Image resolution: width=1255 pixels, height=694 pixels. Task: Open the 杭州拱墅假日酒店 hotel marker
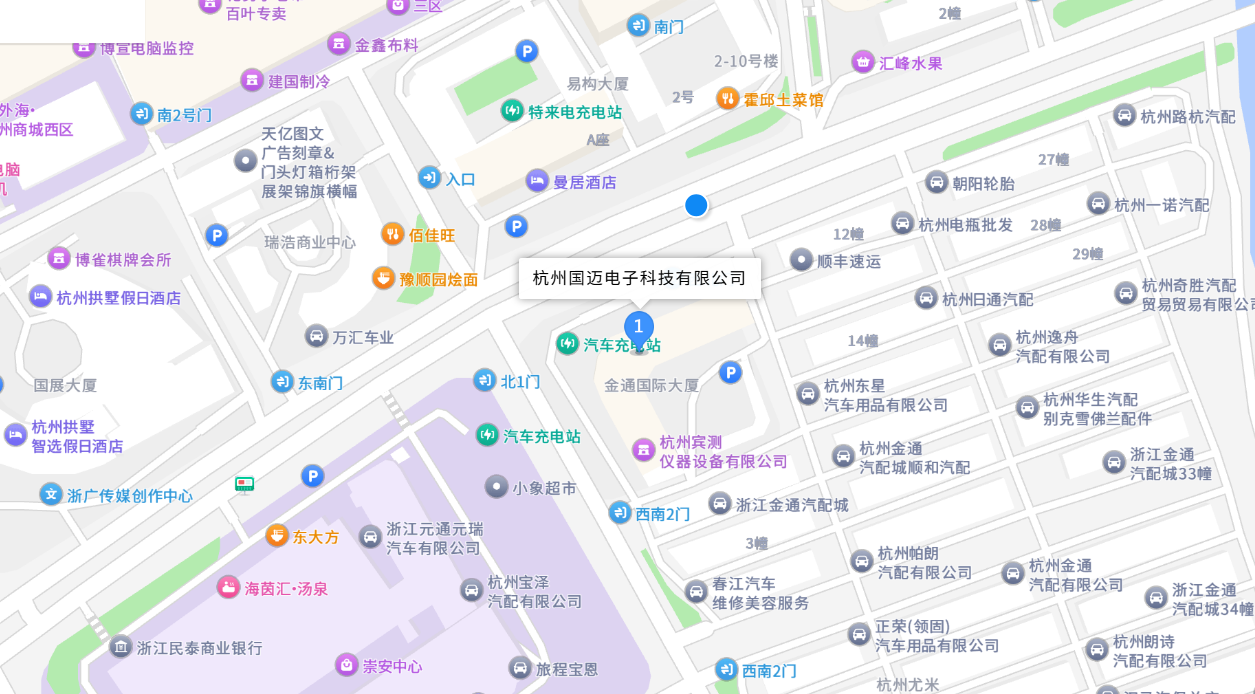tap(40, 297)
